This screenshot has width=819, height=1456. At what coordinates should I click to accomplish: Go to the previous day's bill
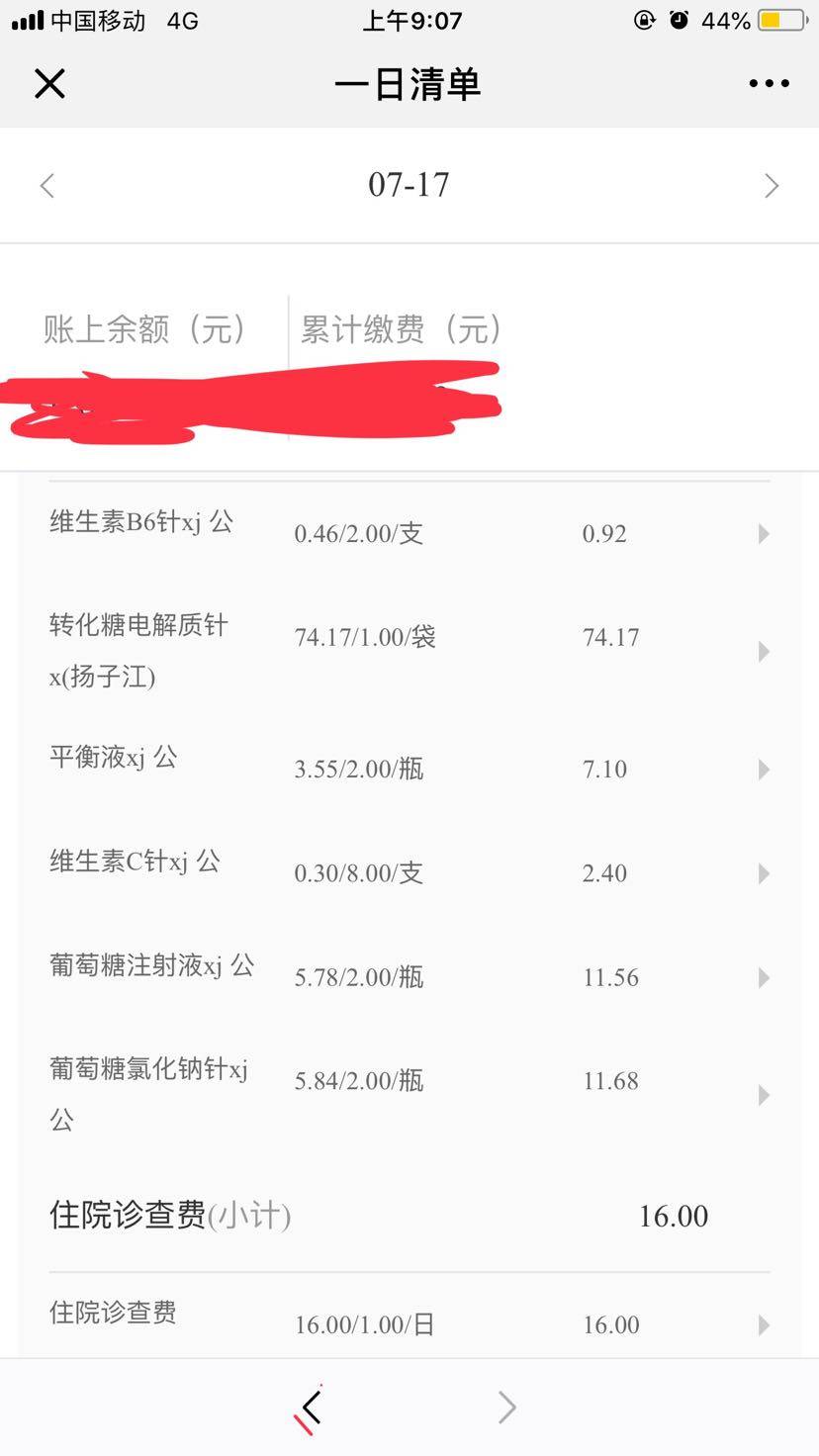pyautogui.click(x=47, y=185)
